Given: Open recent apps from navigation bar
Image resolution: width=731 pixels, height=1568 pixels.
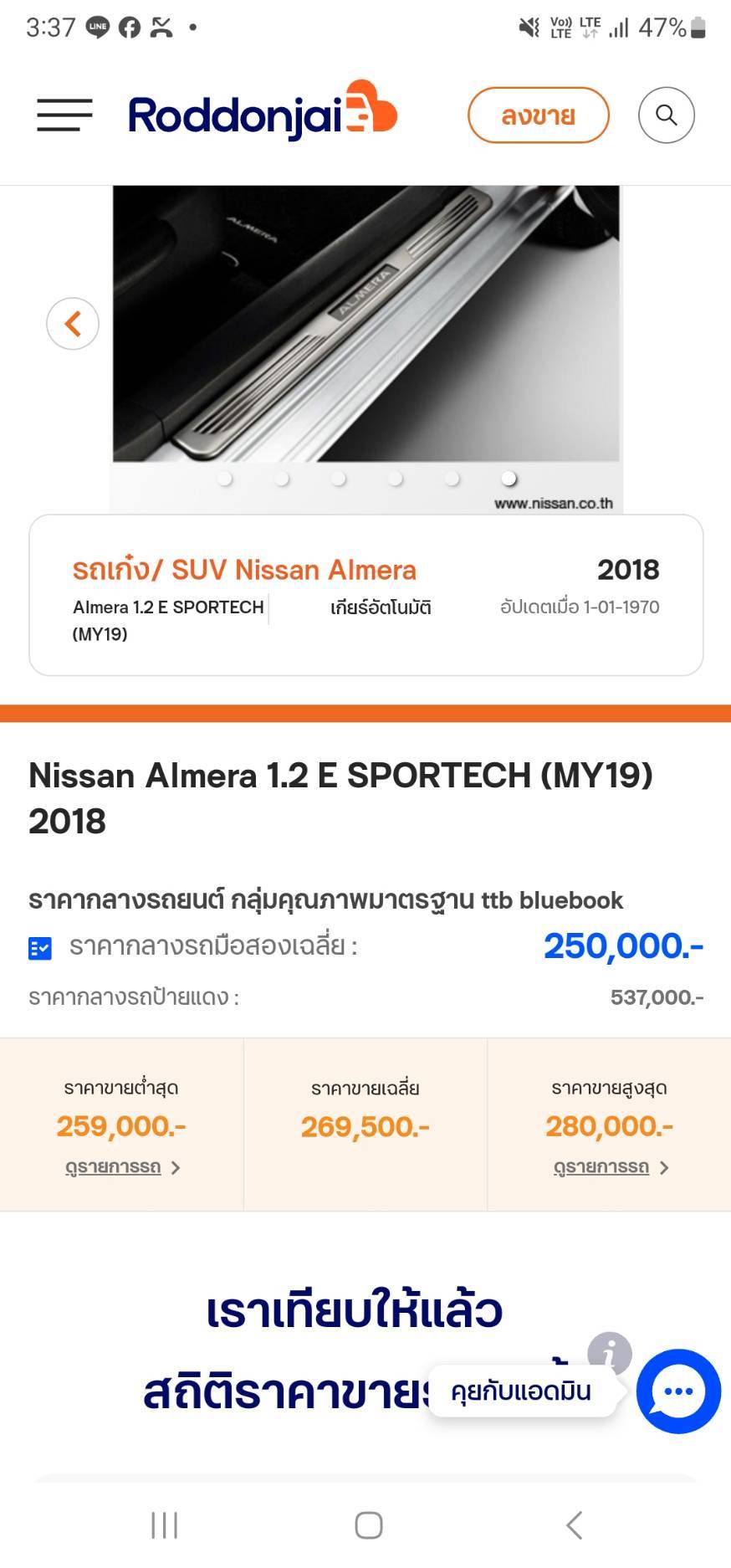Looking at the screenshot, I should 165,1525.
